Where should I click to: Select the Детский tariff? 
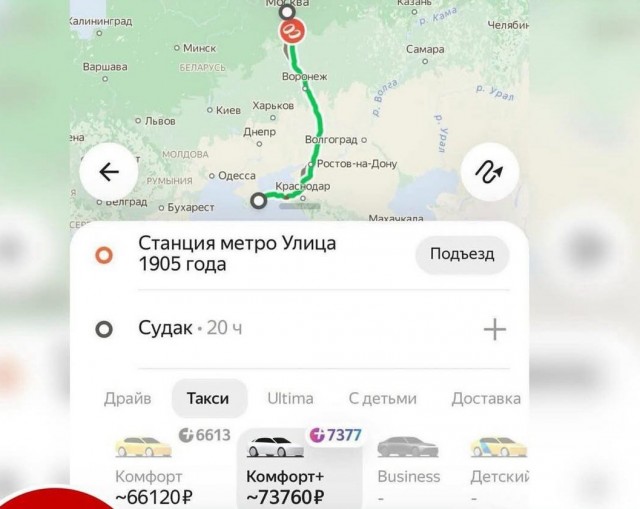click(x=498, y=470)
